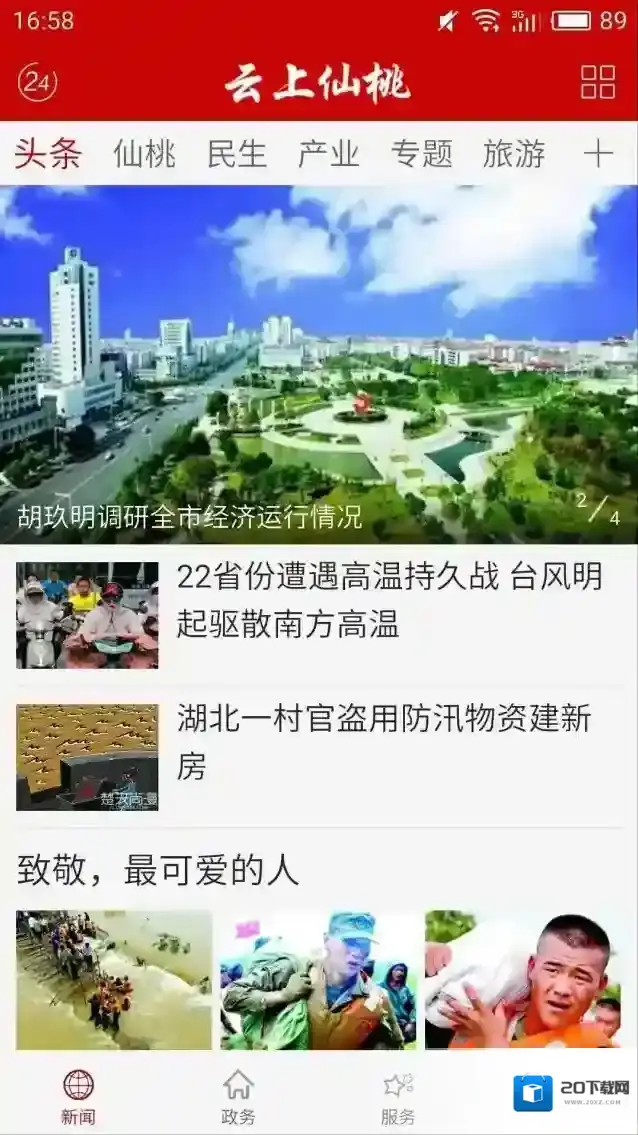
Task: Open the grid menu icon
Action: [598, 82]
